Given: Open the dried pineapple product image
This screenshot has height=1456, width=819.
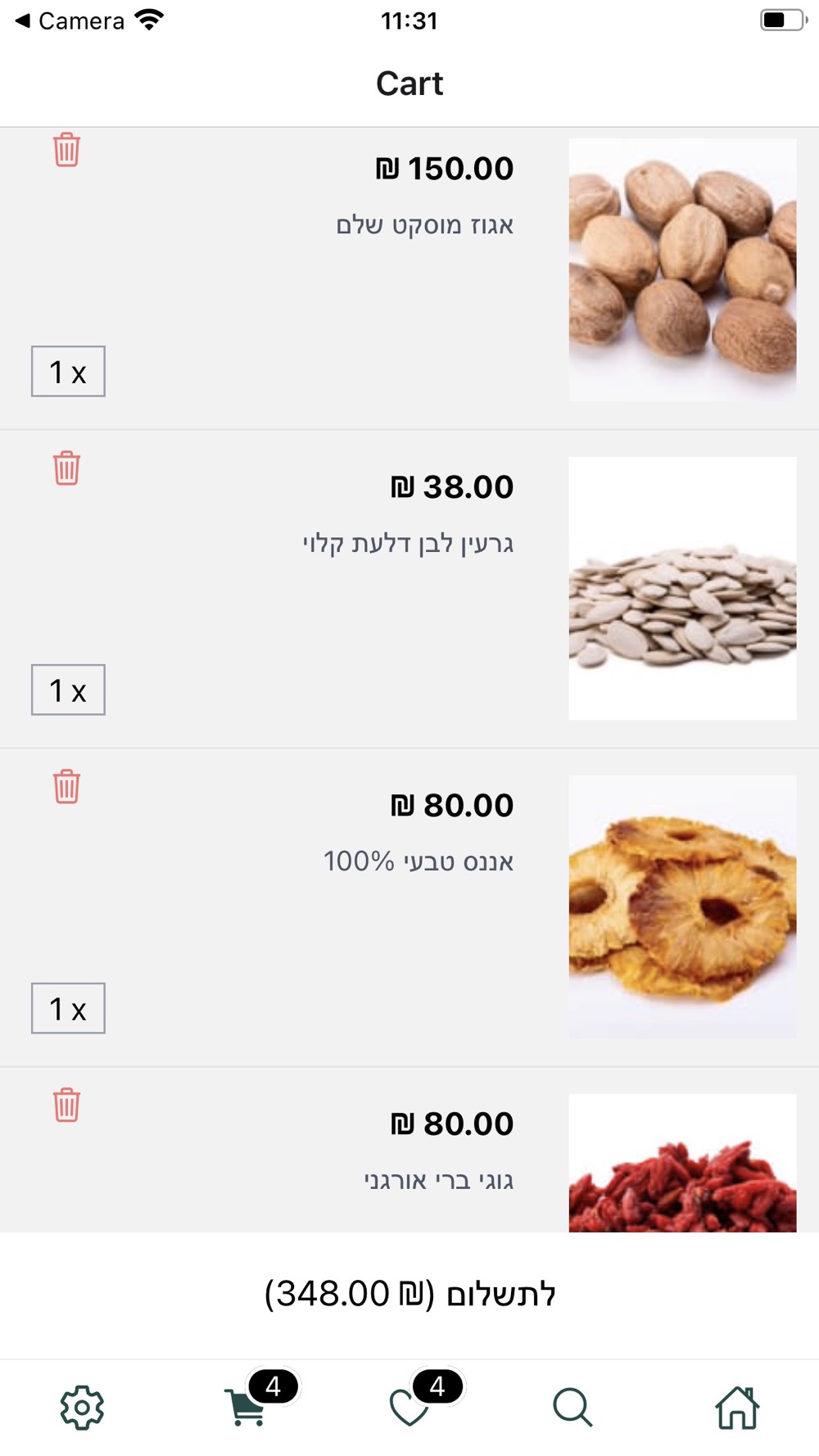Looking at the screenshot, I should point(682,907).
